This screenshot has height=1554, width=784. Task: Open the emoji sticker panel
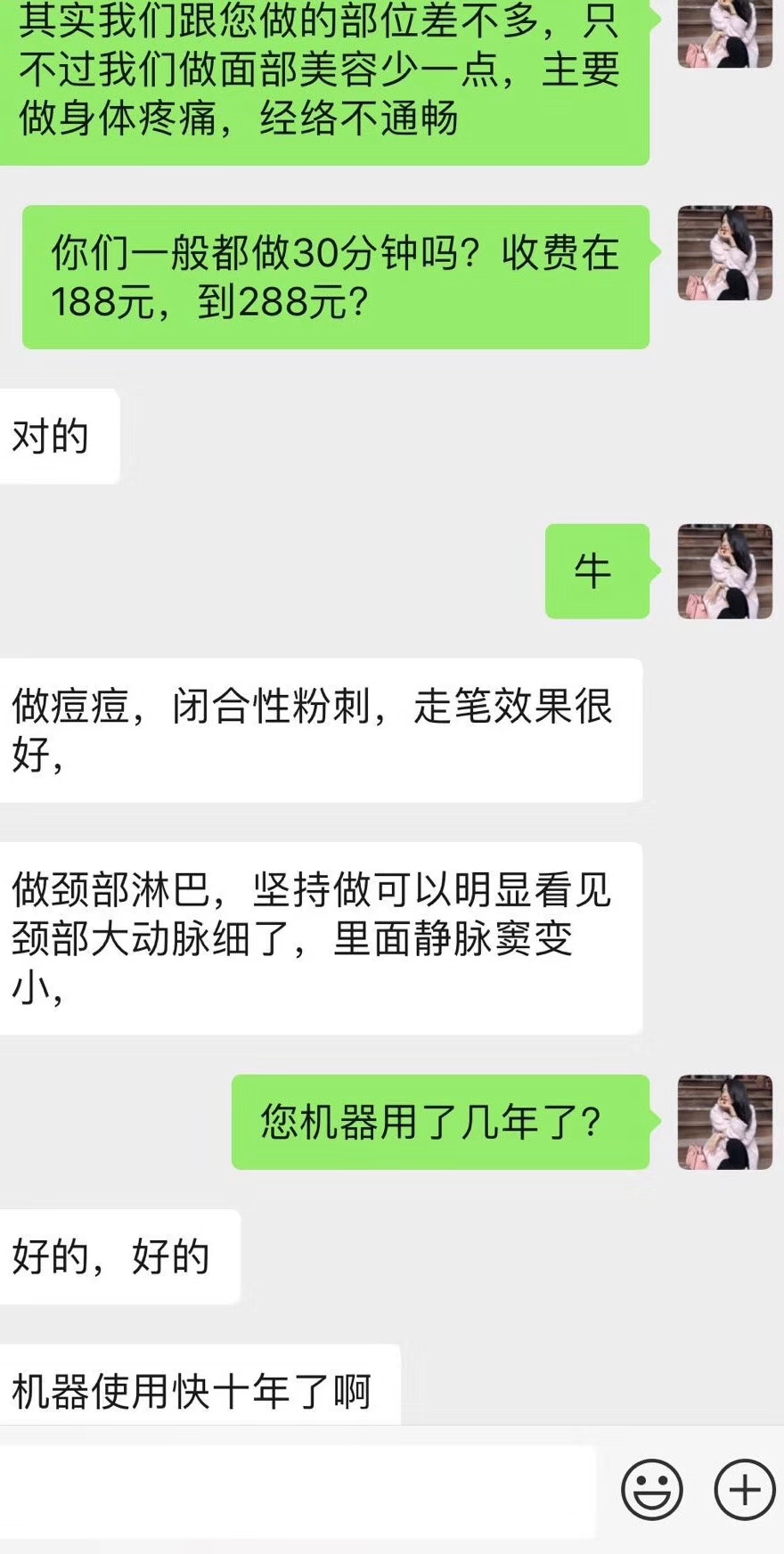coord(652,1489)
